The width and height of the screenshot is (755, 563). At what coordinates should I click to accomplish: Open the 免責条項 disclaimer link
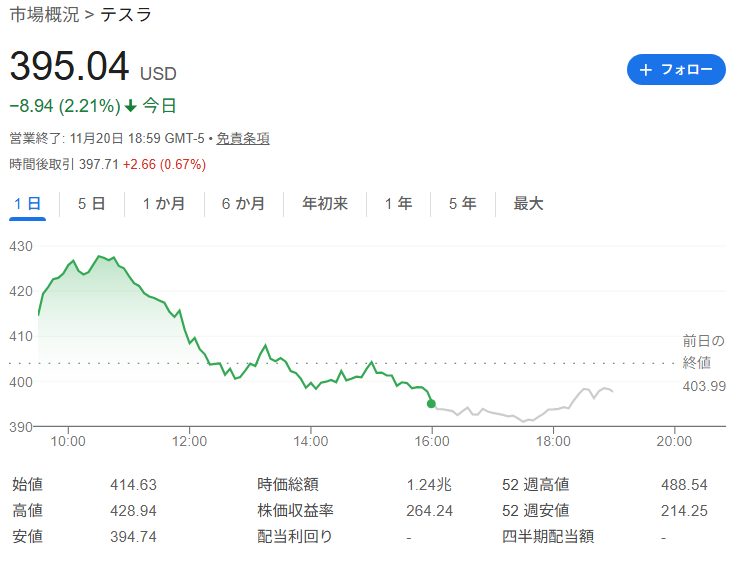click(x=243, y=139)
